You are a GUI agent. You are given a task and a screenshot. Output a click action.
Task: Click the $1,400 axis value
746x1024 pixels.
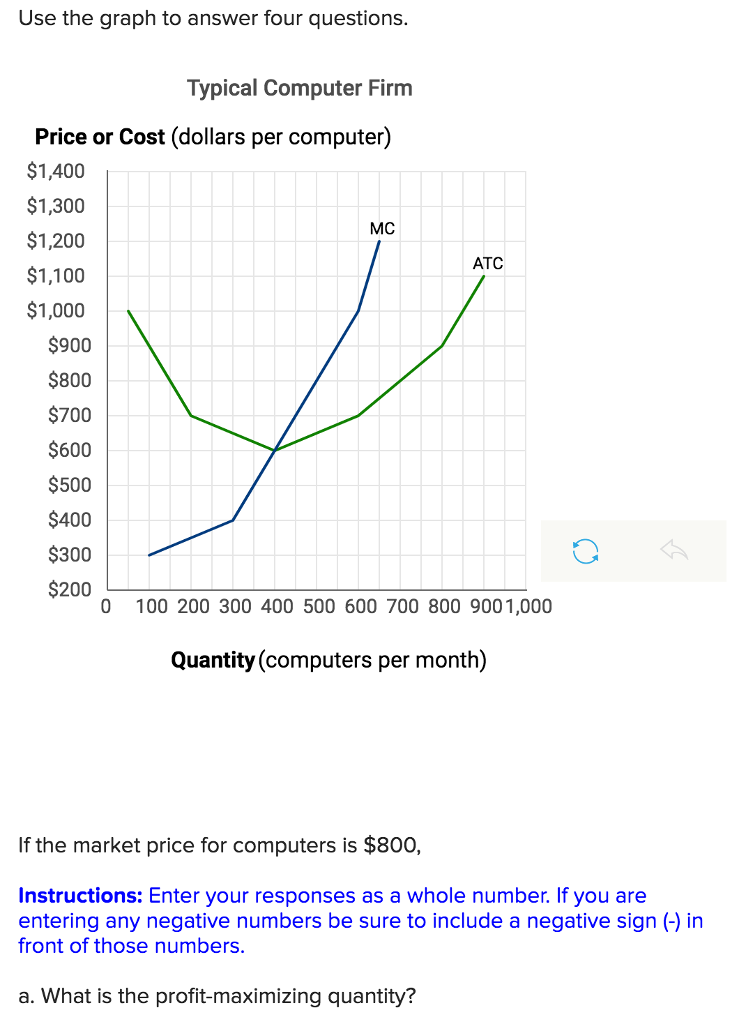point(57,171)
